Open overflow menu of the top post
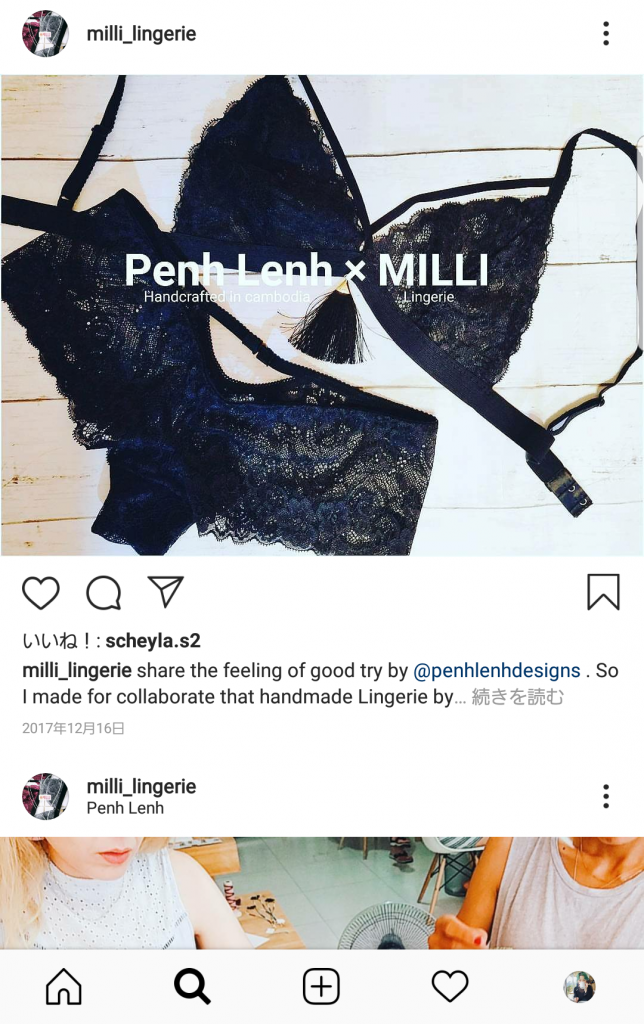The image size is (644, 1024). 606,34
